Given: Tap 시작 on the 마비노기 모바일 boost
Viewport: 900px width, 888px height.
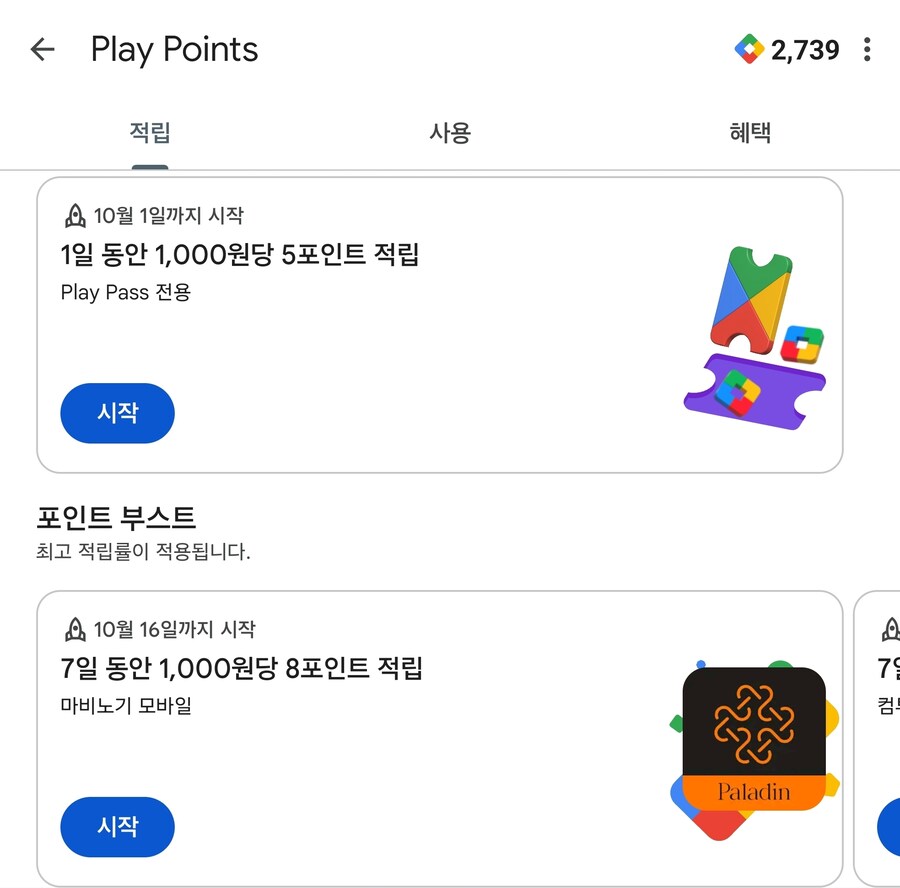Looking at the screenshot, I should pyautogui.click(x=117, y=826).
